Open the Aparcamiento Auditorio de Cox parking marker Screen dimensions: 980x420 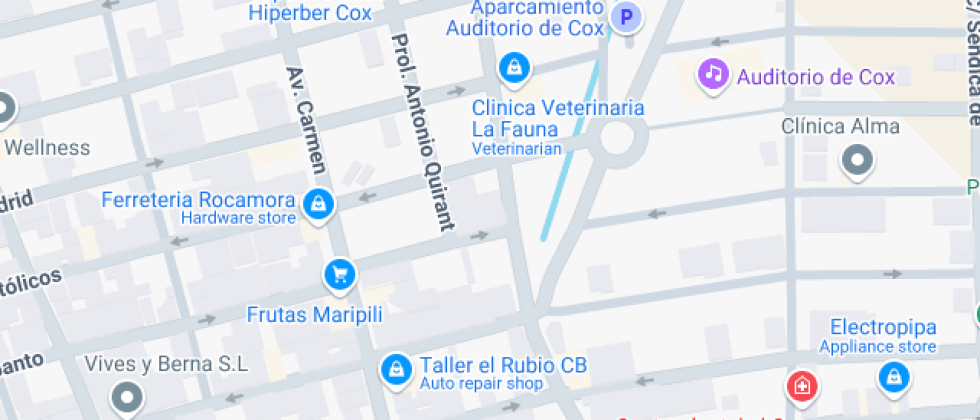tap(627, 18)
